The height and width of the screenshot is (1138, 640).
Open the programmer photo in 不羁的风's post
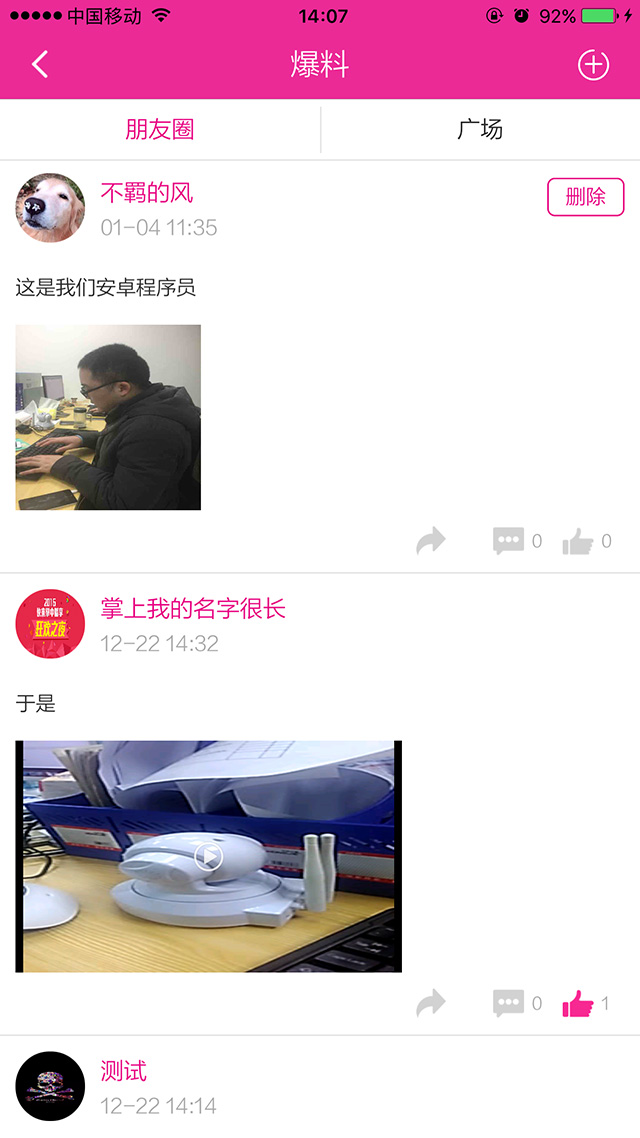tap(108, 417)
